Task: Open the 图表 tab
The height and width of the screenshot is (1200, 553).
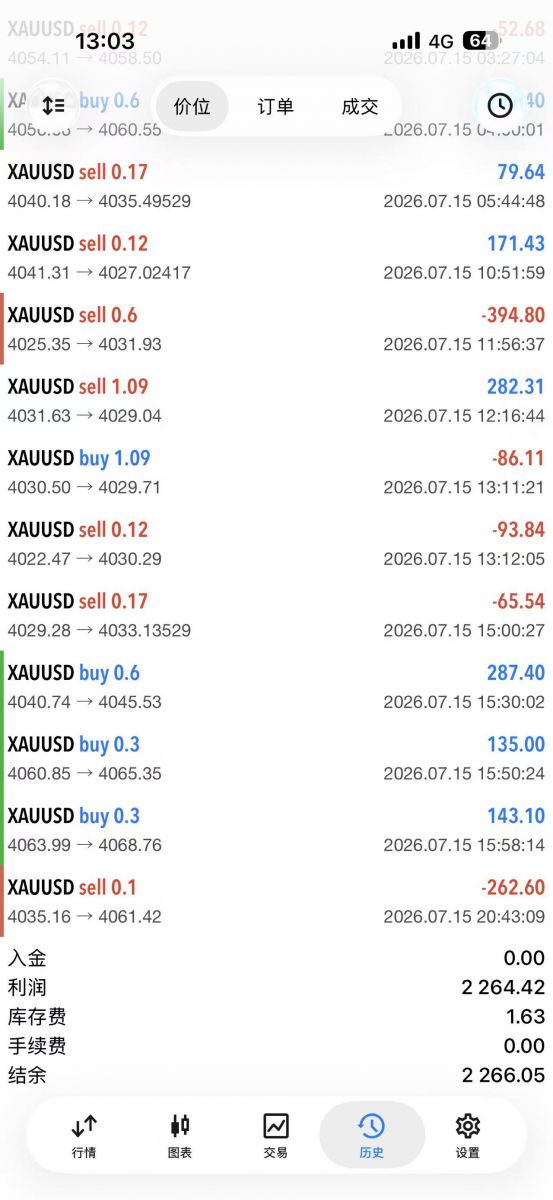Action: (x=180, y=1136)
